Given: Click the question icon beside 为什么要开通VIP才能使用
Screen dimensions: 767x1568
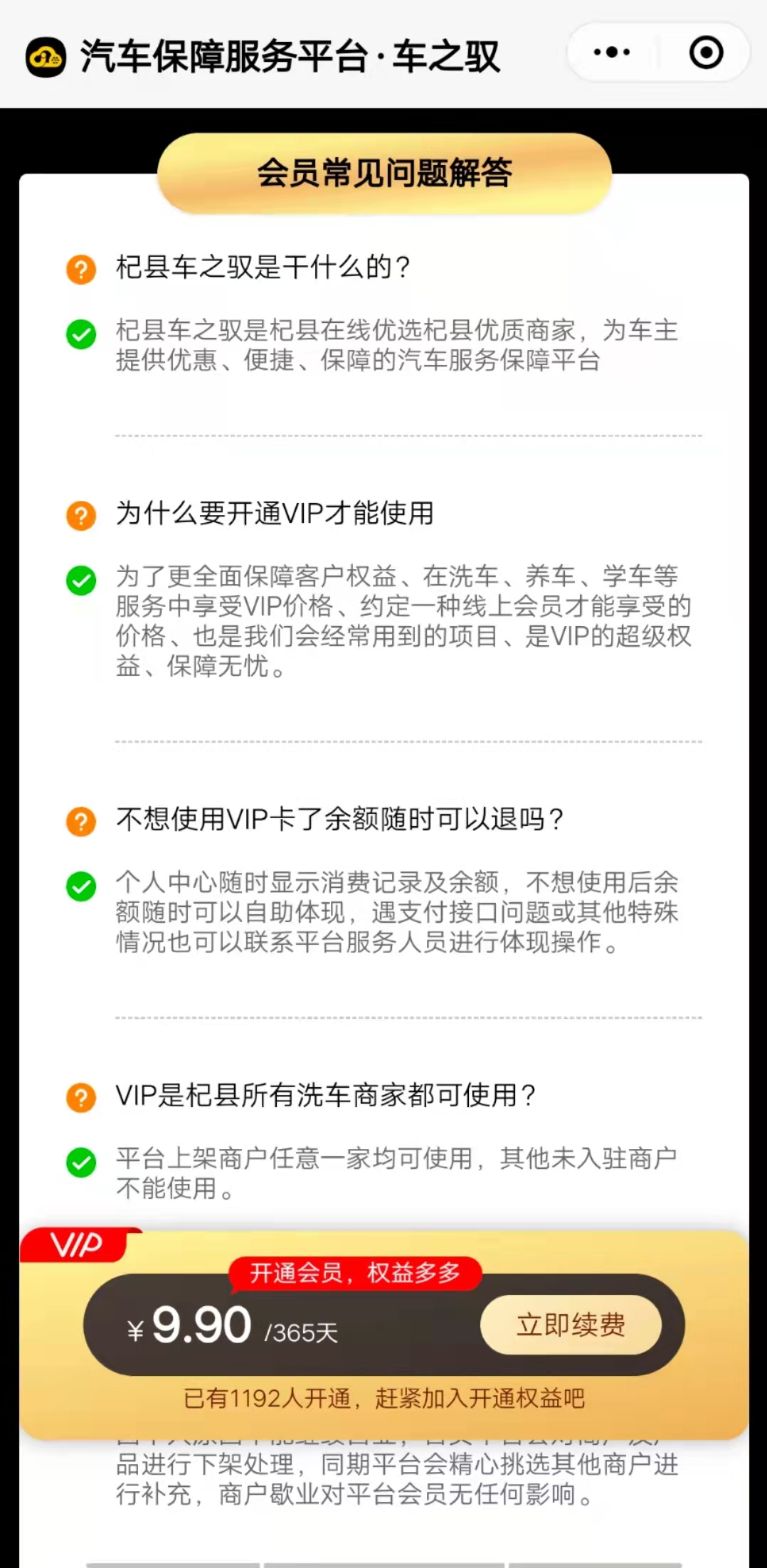Looking at the screenshot, I should click(x=81, y=516).
